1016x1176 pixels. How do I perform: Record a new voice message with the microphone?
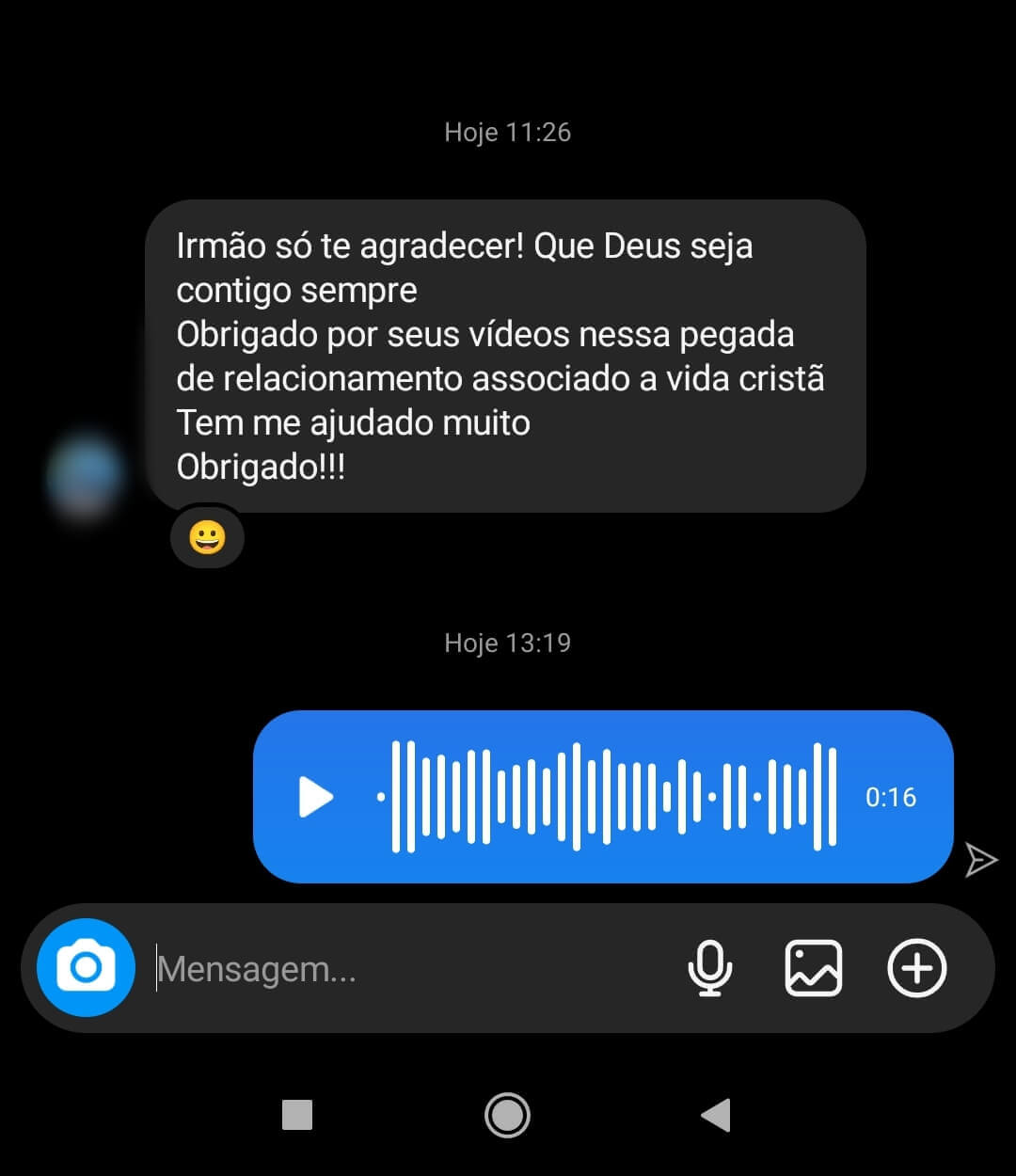(712, 968)
